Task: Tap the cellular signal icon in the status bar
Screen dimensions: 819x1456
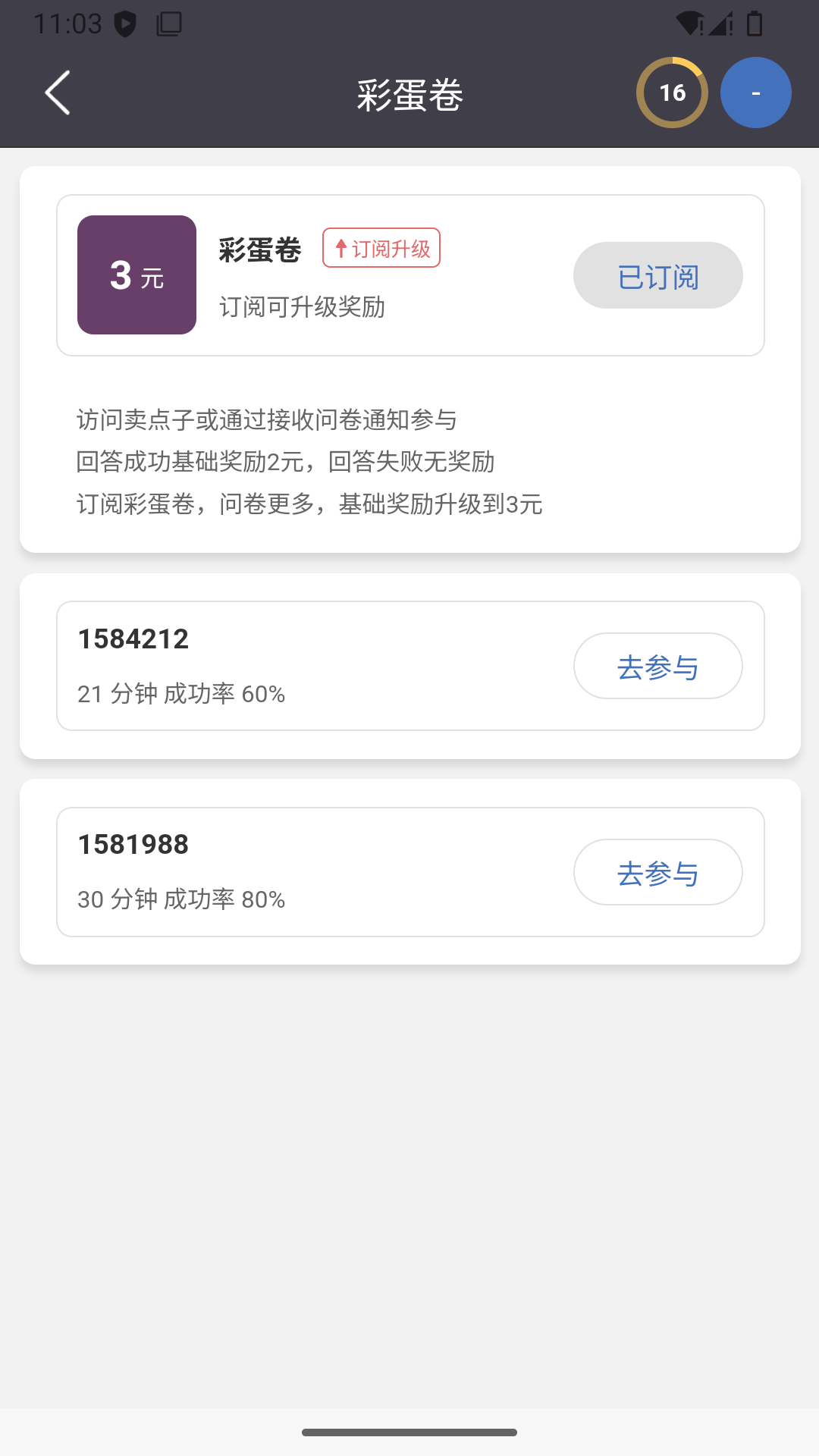Action: click(721, 24)
